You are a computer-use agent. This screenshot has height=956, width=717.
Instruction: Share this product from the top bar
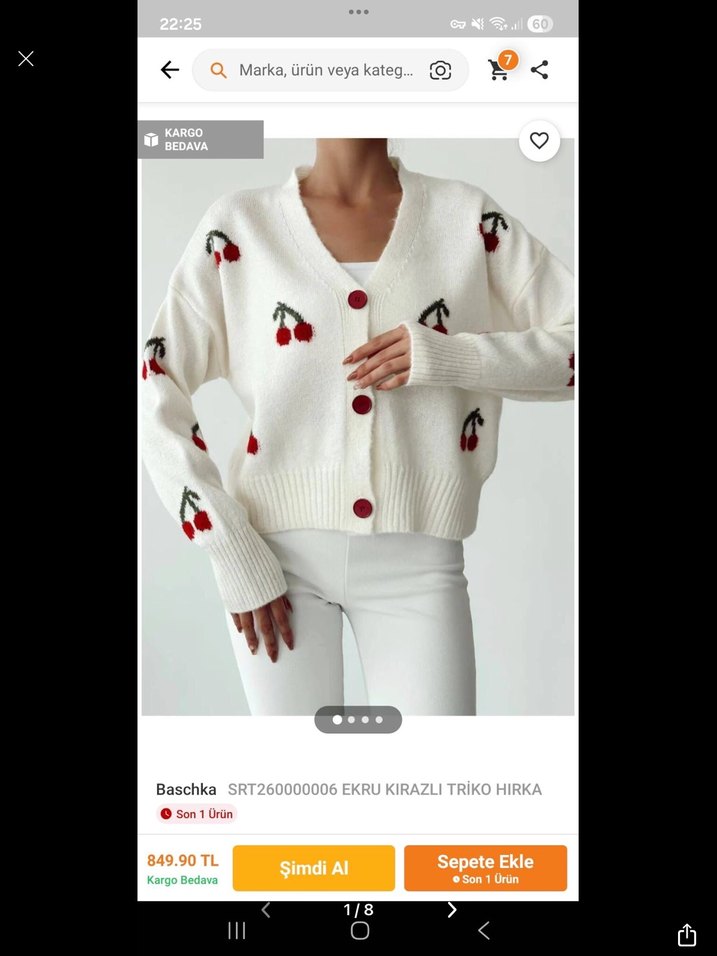tap(540, 70)
